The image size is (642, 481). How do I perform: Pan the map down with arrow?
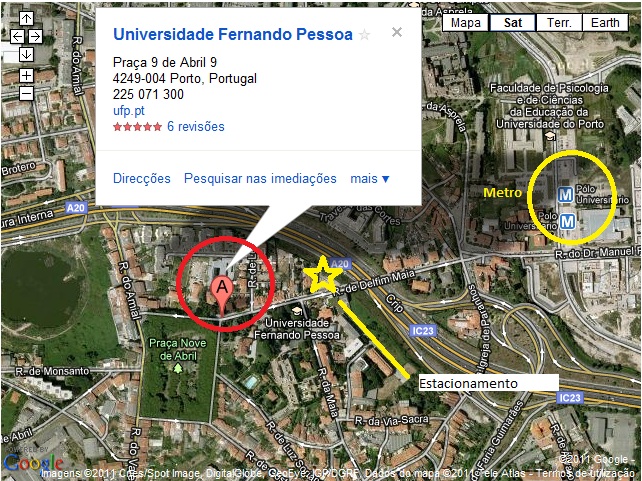tap(26, 53)
